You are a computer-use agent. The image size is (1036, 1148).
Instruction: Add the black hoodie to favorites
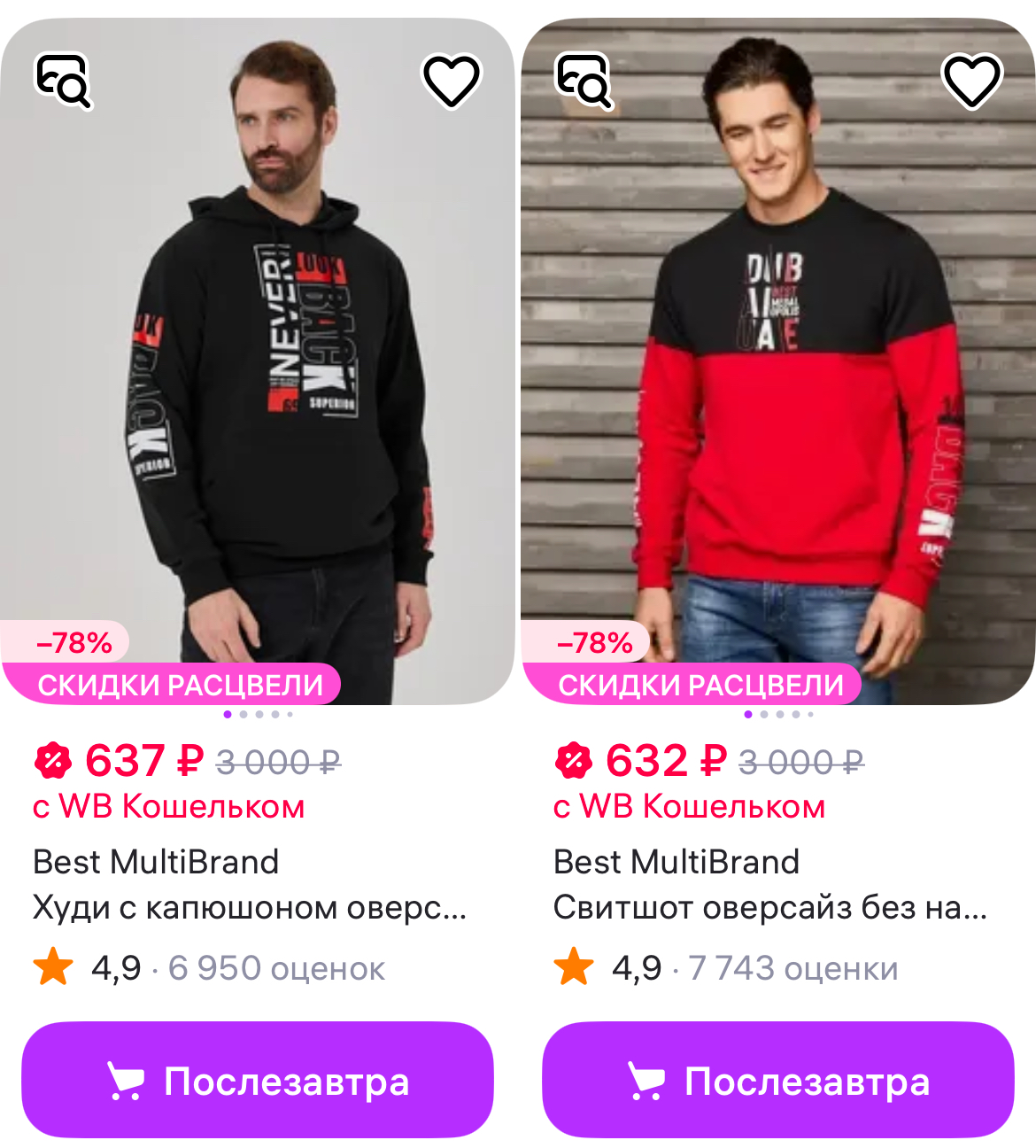(452, 81)
